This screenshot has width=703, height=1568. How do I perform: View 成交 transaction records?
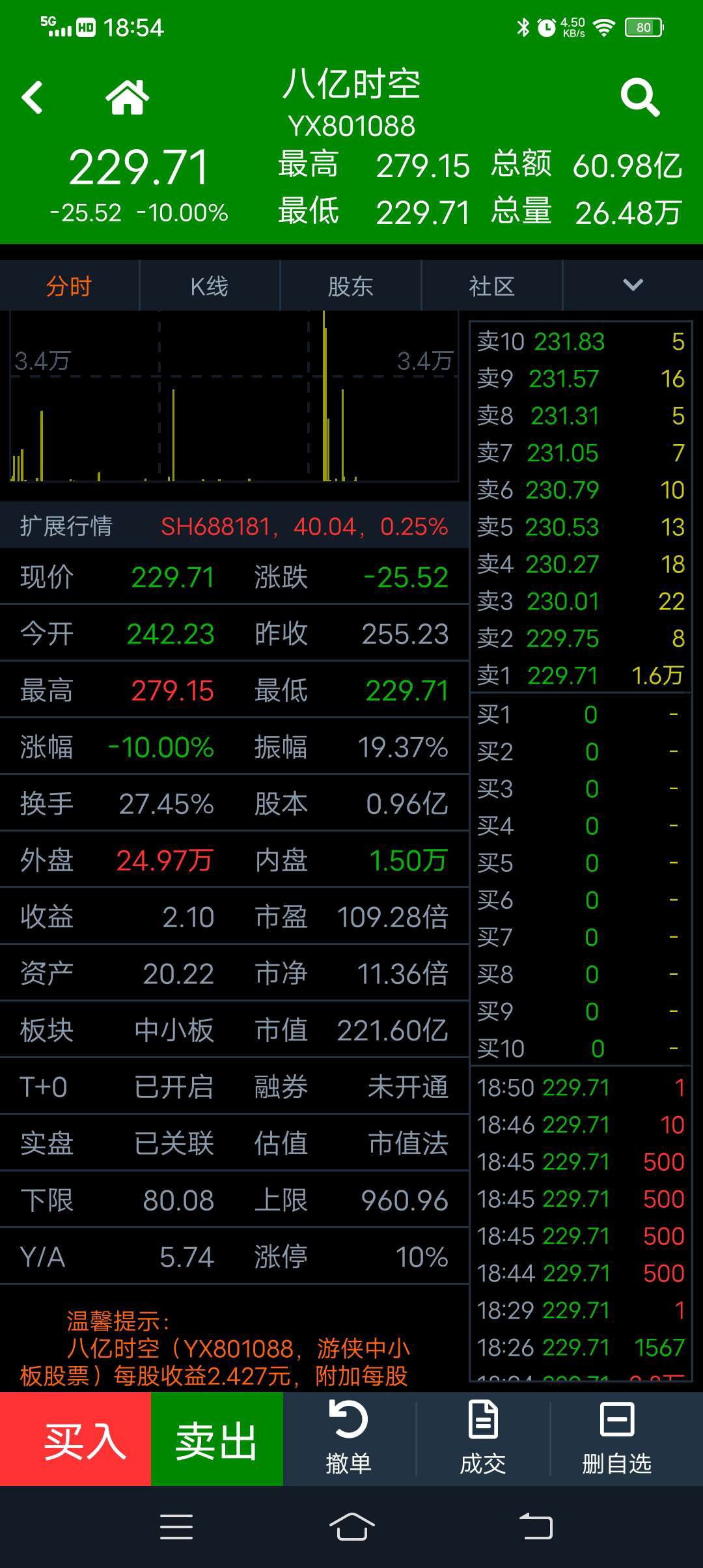(x=483, y=1440)
